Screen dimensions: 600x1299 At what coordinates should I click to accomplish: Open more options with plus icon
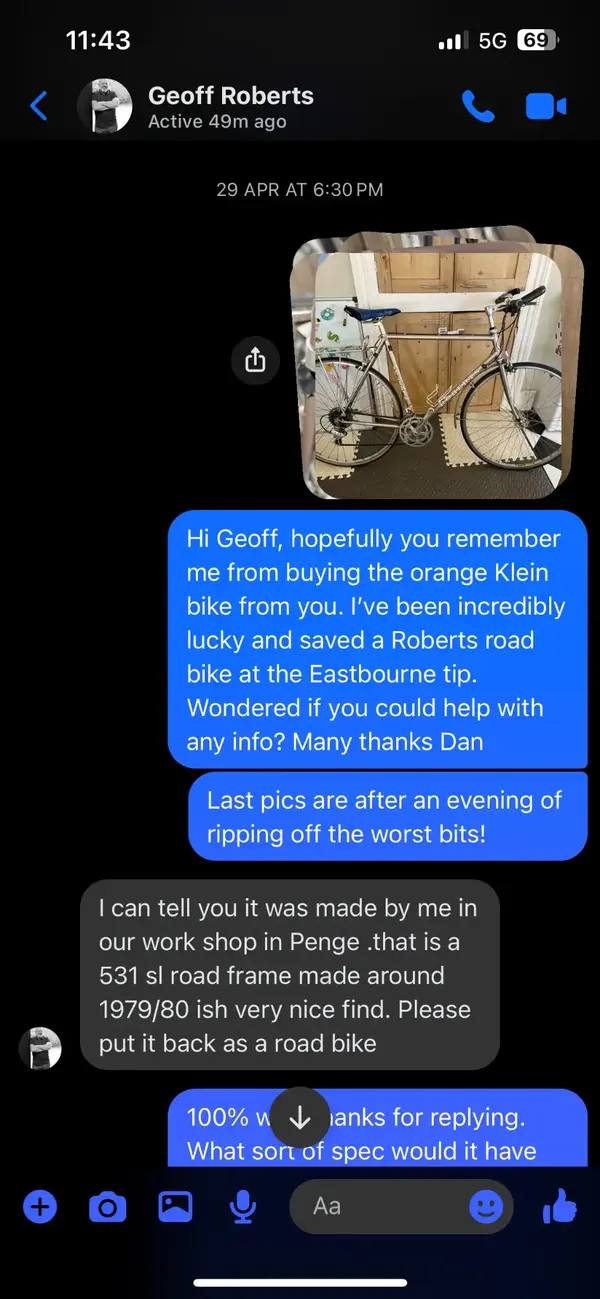tap(39, 1207)
